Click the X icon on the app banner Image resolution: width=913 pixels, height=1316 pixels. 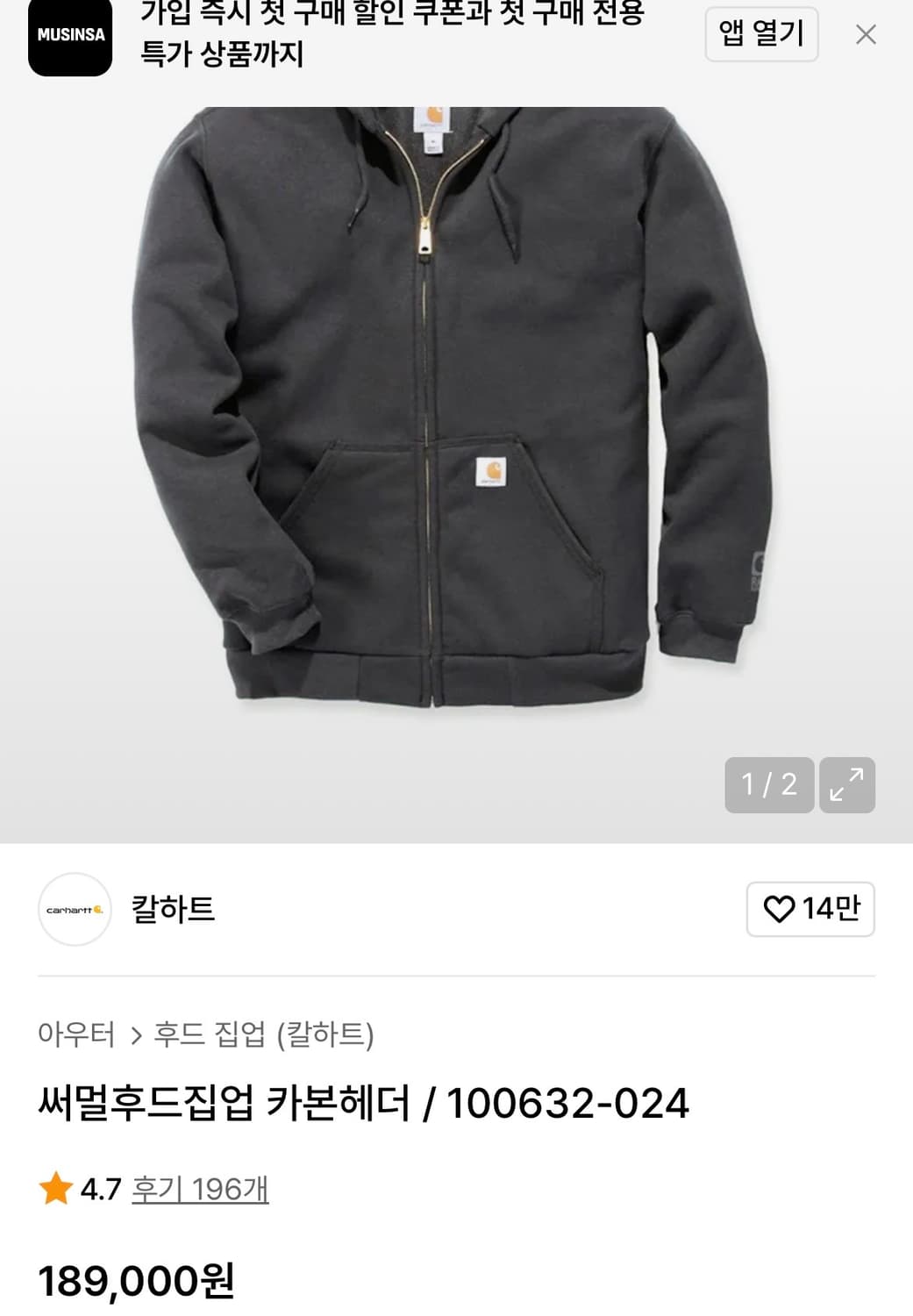coord(866,35)
